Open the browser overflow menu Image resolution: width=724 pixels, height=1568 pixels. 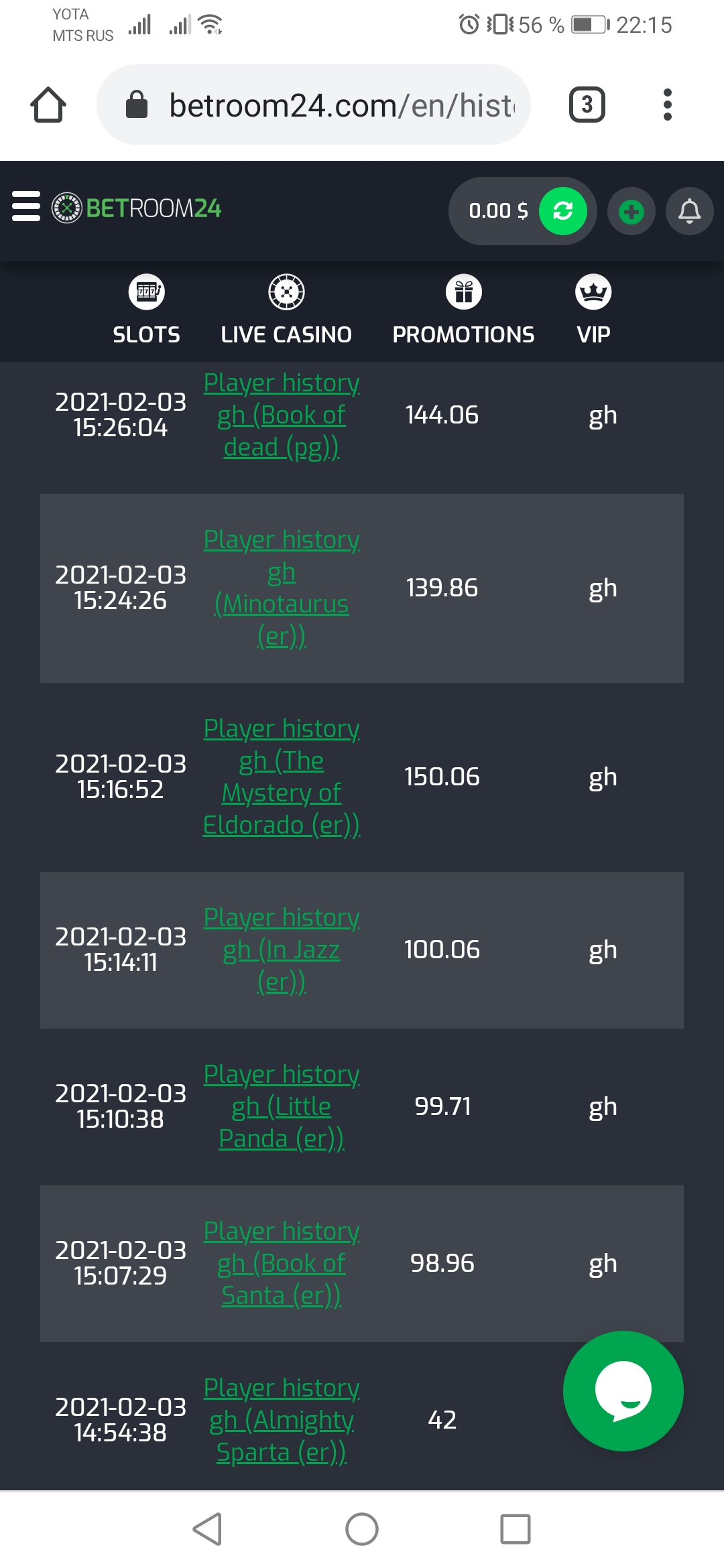[667, 105]
